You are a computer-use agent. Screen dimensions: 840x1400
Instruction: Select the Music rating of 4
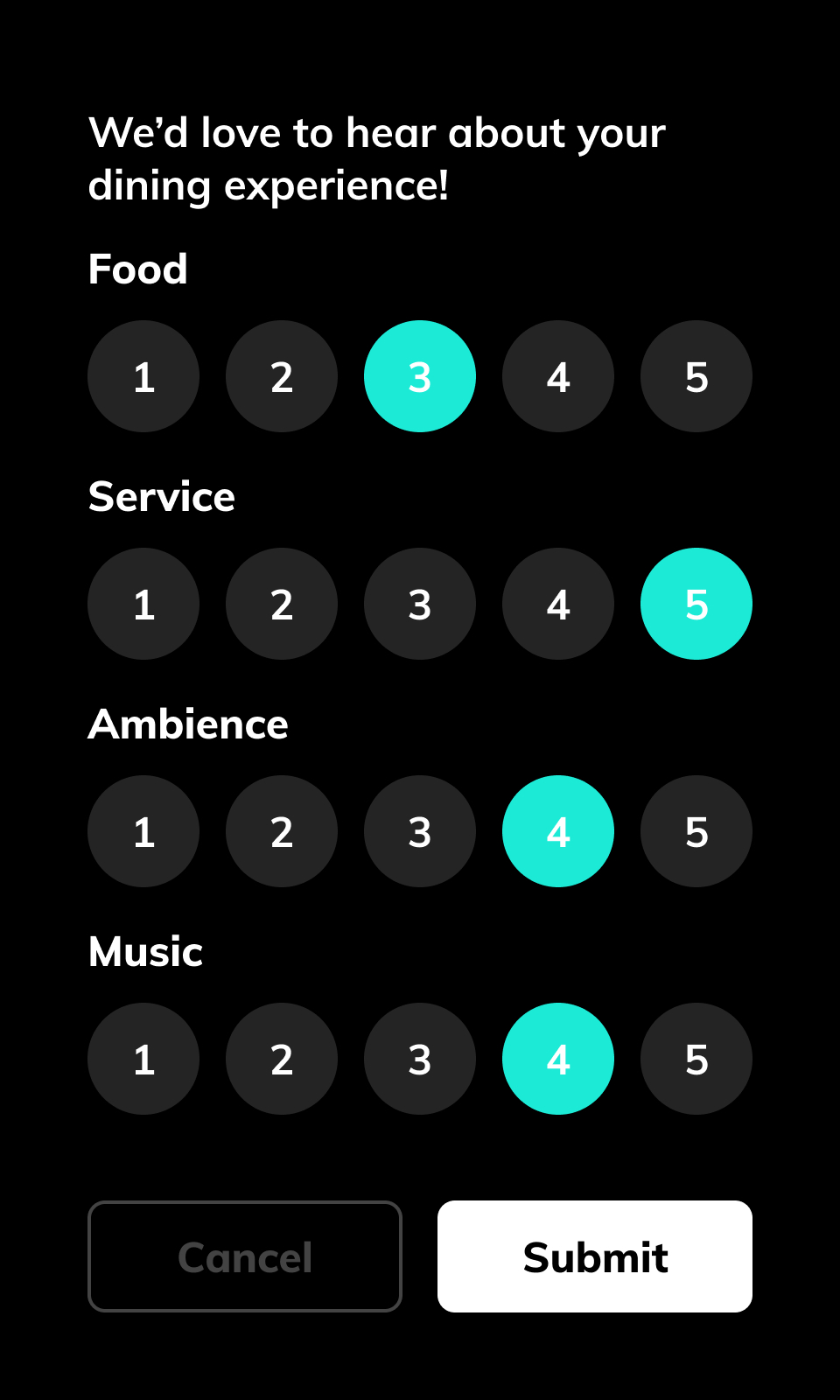(558, 1059)
